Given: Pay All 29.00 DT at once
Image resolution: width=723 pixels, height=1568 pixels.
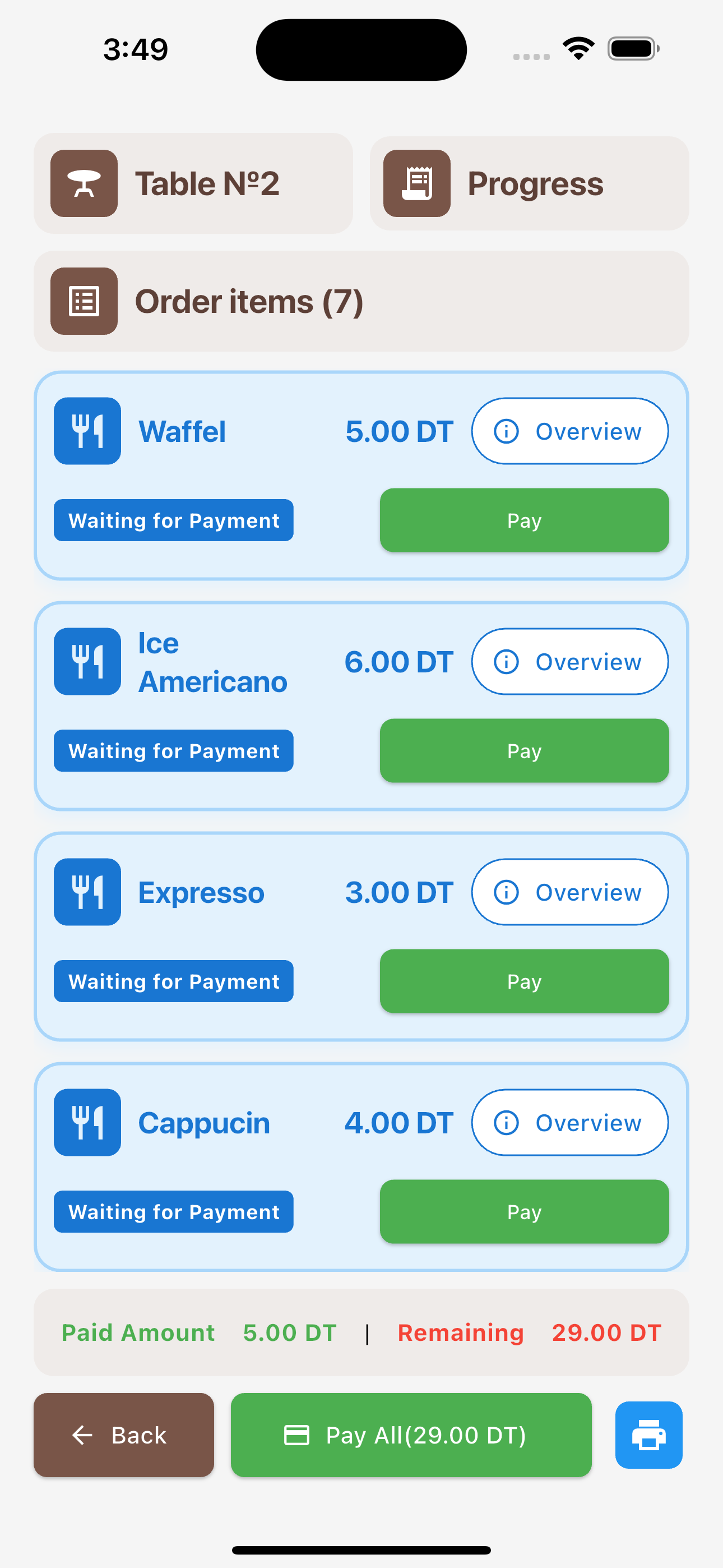Looking at the screenshot, I should pos(411,1435).
